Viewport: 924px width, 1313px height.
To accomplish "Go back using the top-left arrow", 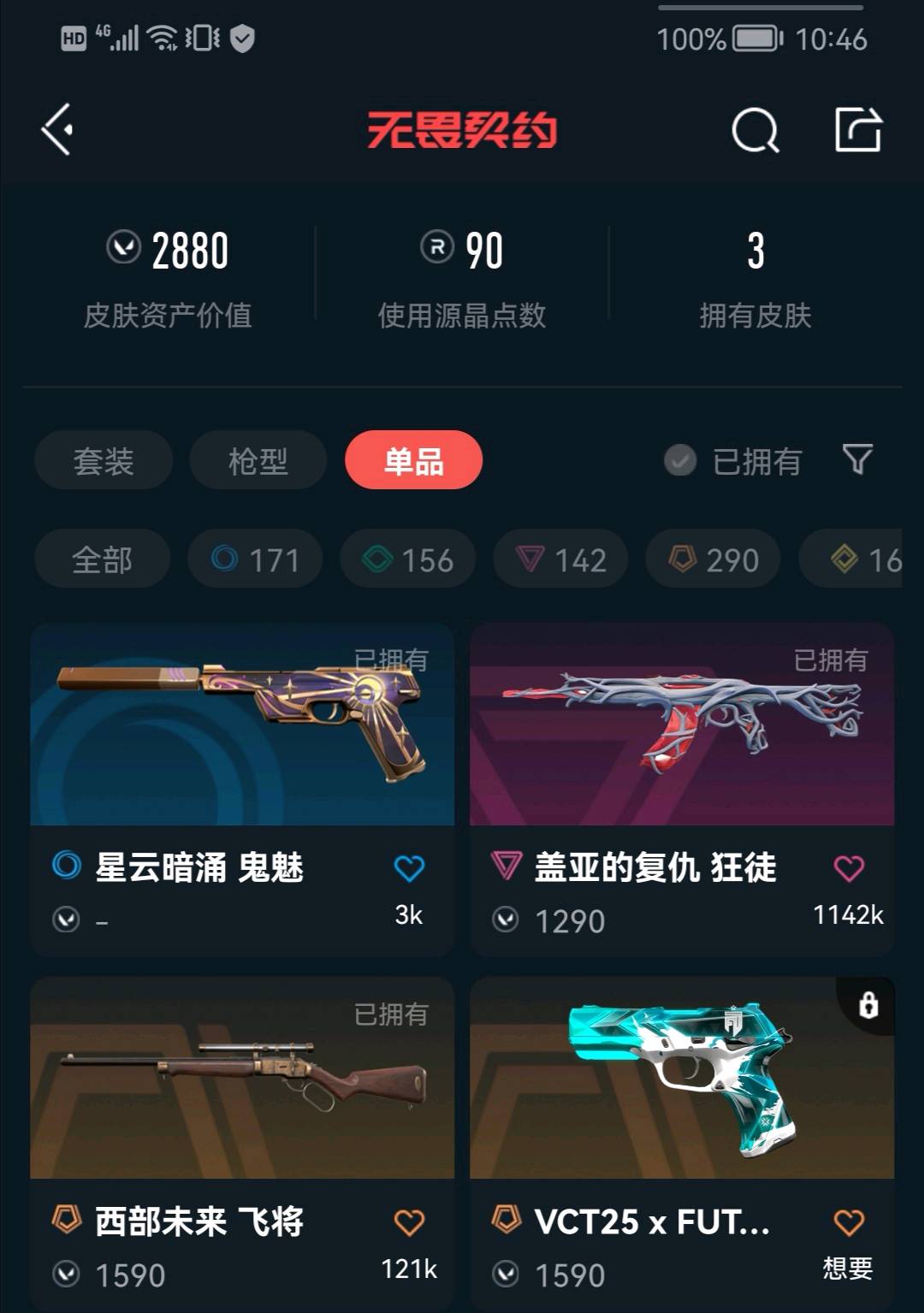I will coord(57,130).
